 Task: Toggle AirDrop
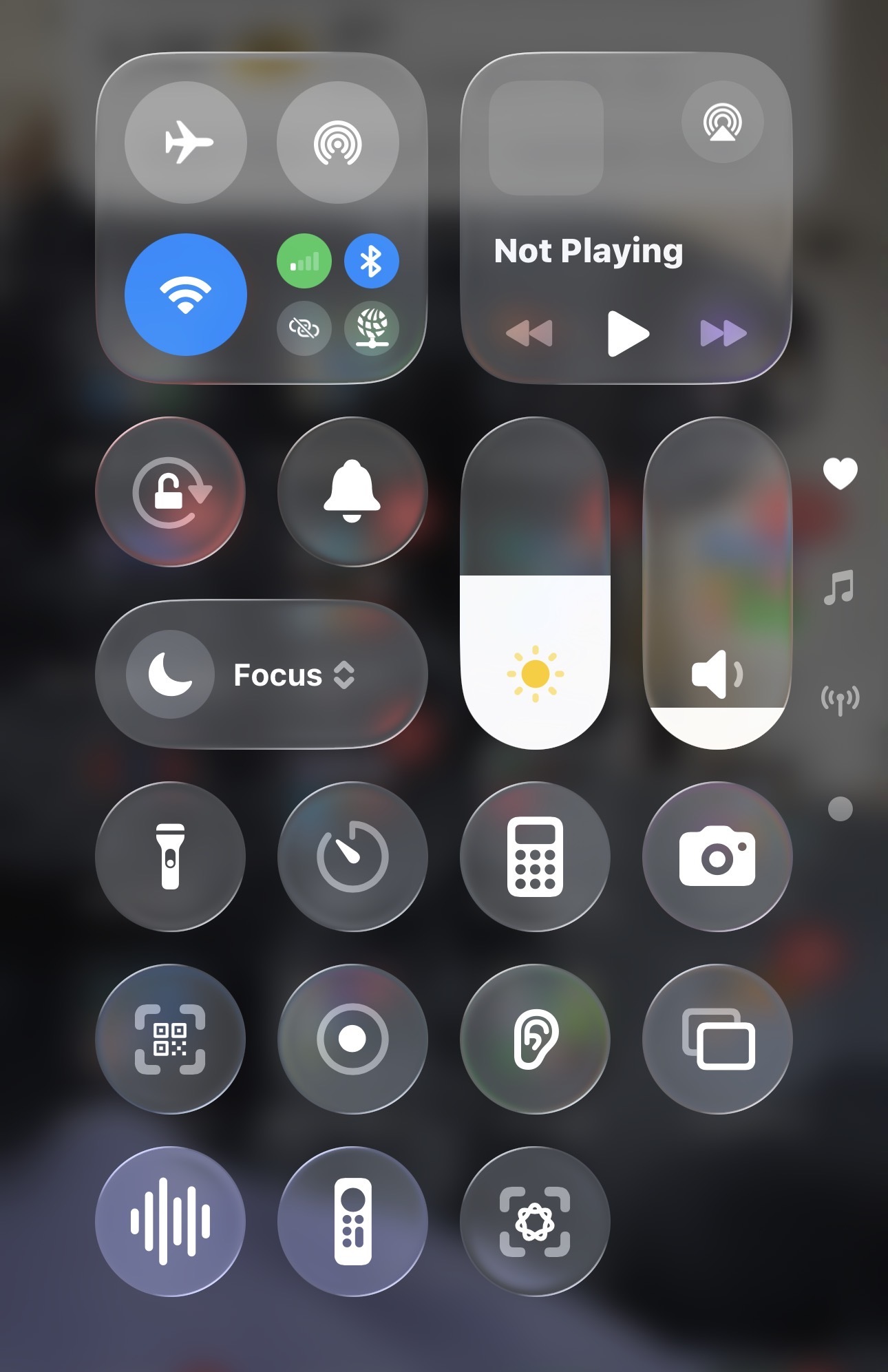click(x=337, y=143)
